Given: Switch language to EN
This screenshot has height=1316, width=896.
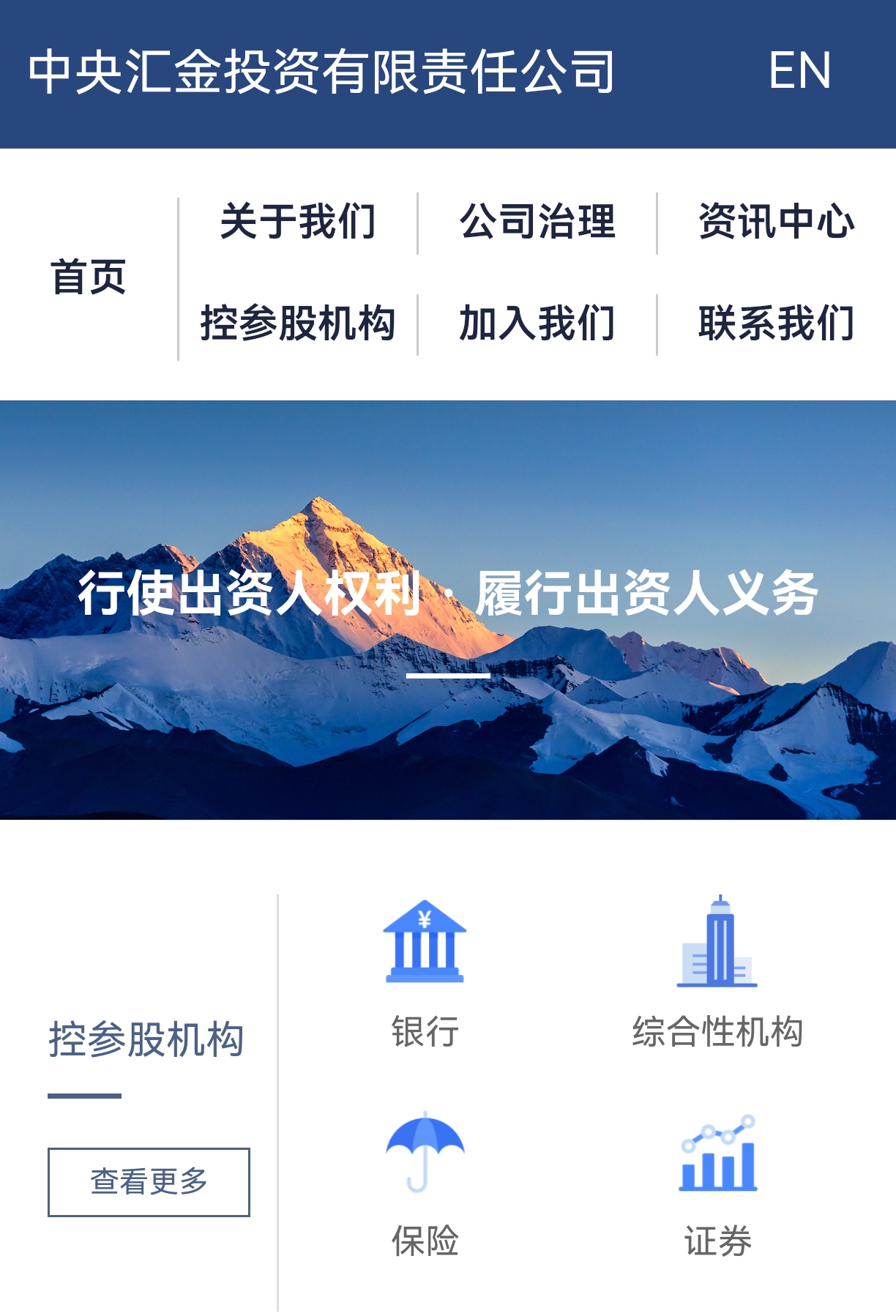Looking at the screenshot, I should click(799, 71).
